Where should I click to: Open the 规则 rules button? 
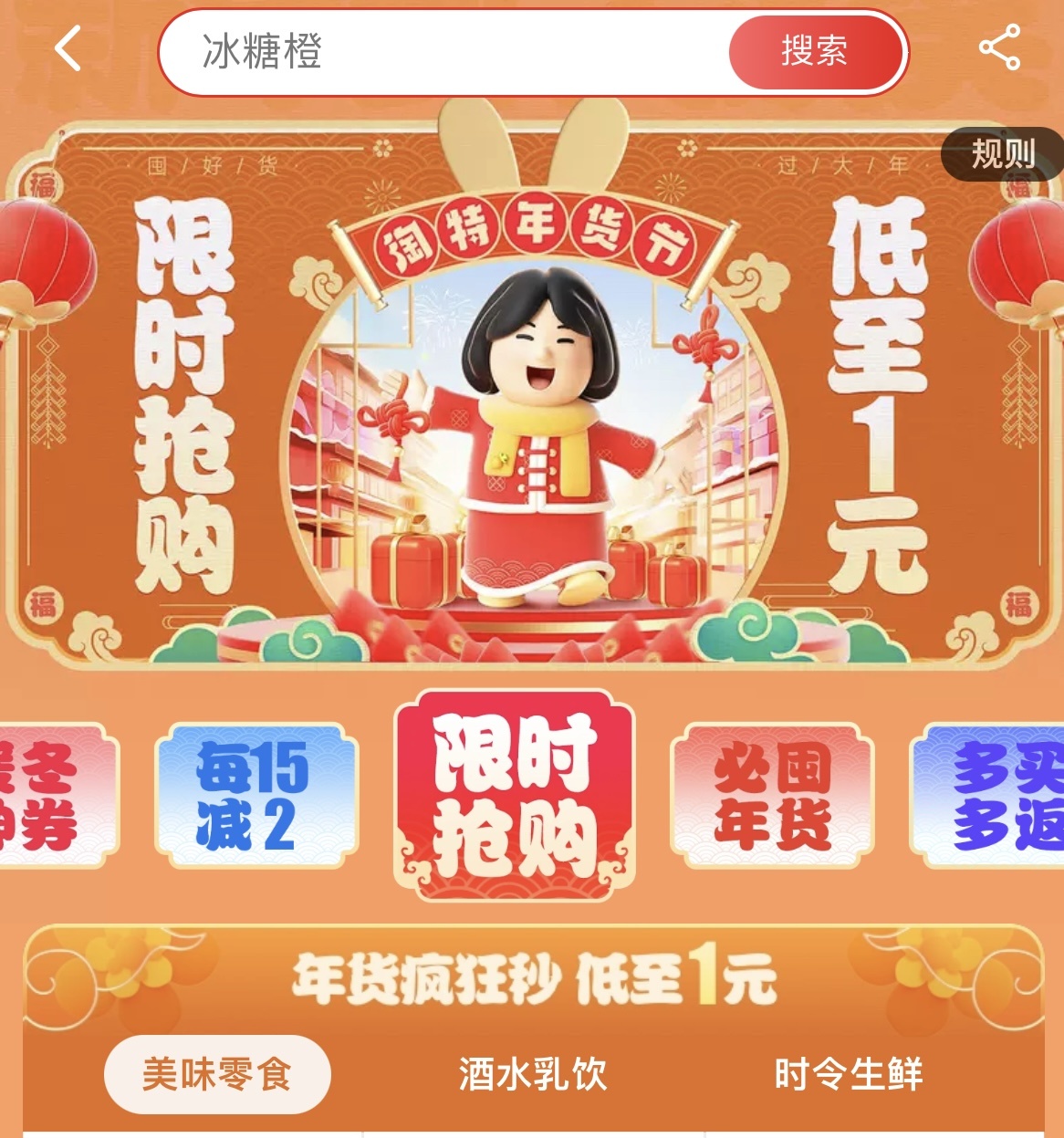(x=1002, y=153)
